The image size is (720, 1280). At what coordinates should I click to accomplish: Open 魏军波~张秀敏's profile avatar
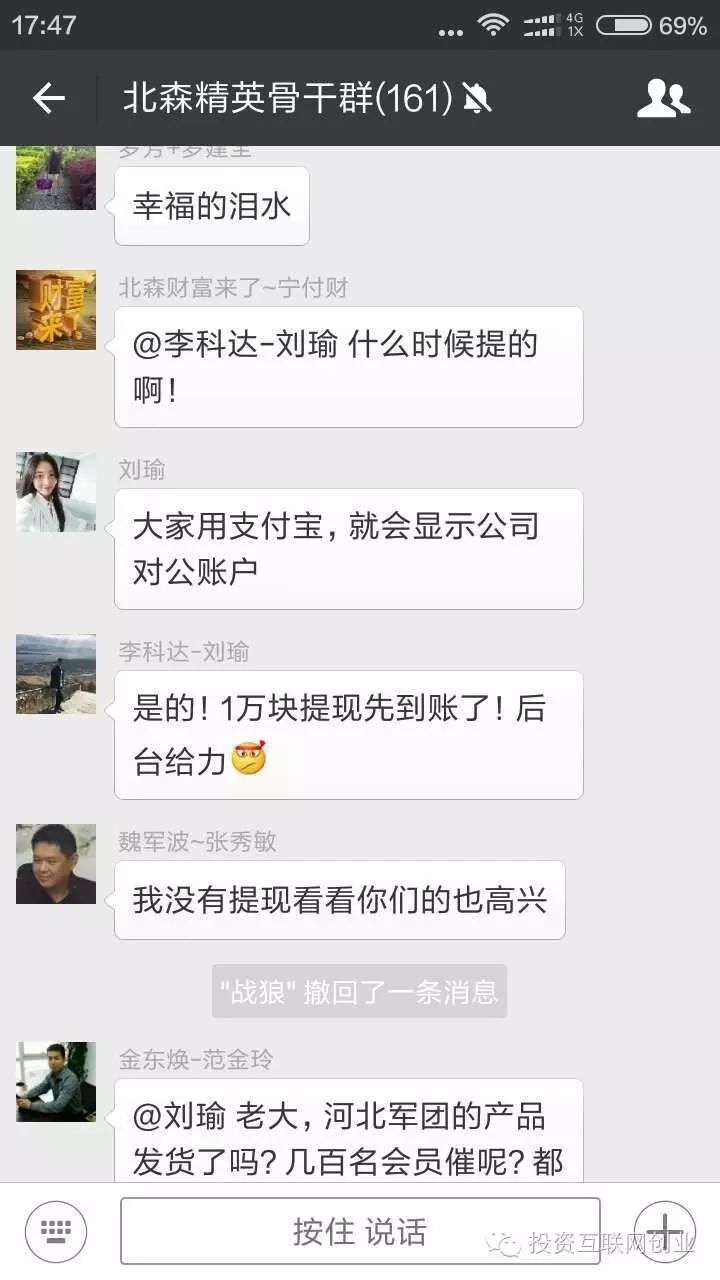(x=56, y=864)
